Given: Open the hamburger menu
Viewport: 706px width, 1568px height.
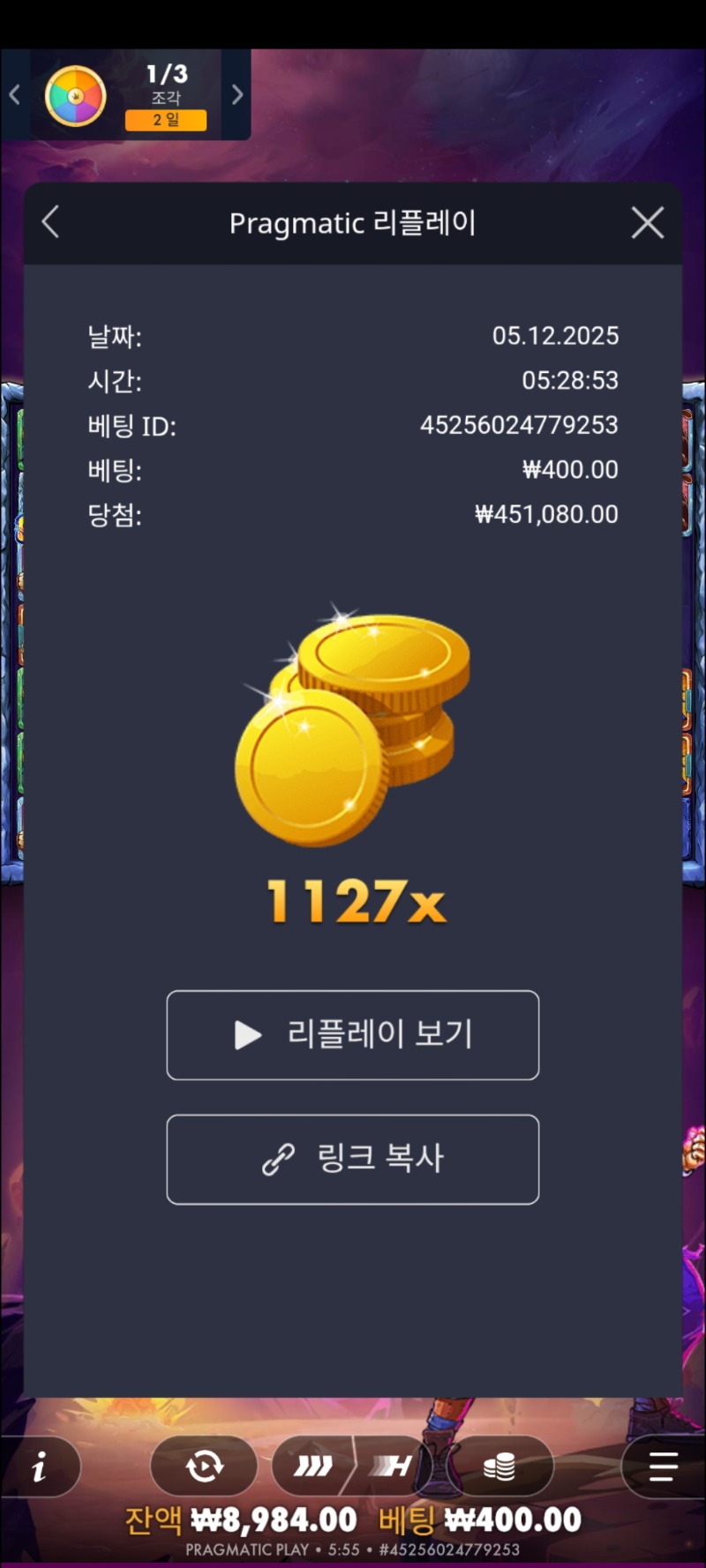Looking at the screenshot, I should click(663, 1467).
